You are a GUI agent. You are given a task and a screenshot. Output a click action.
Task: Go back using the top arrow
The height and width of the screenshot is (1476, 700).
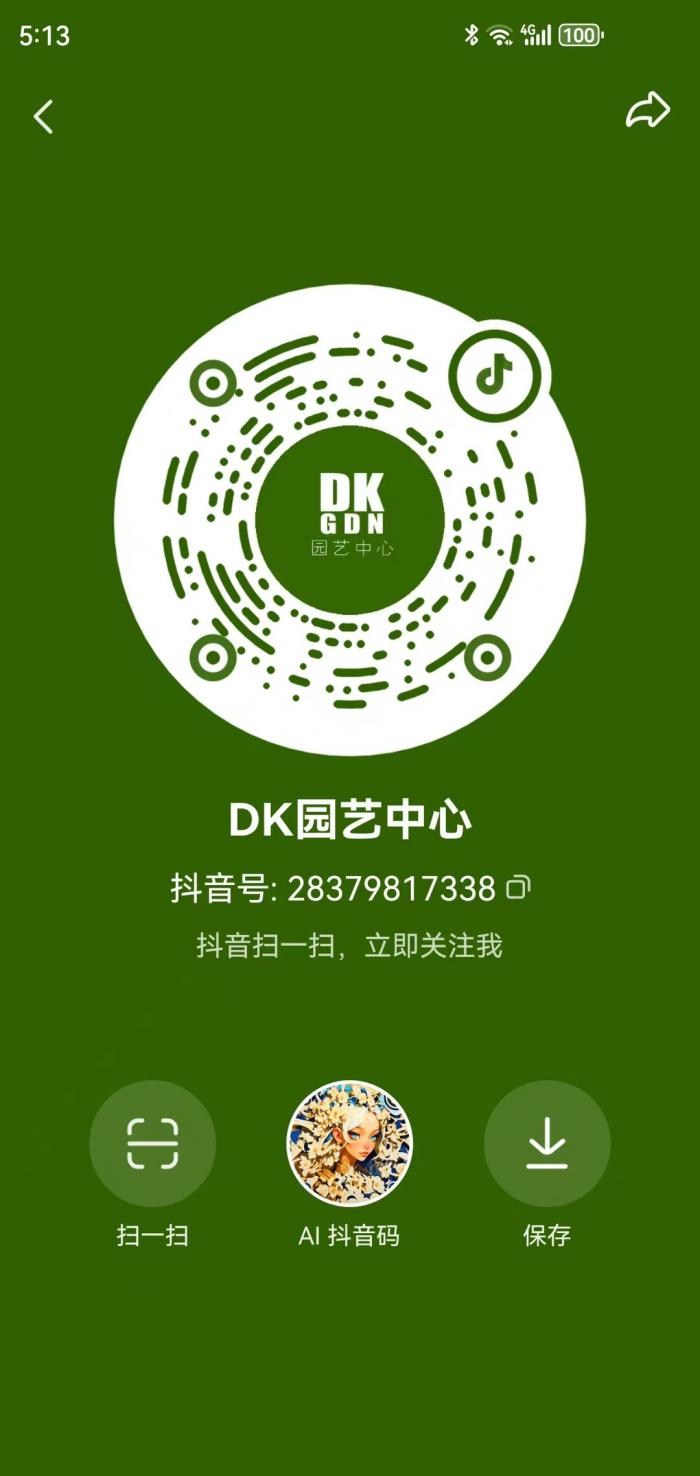(43, 117)
